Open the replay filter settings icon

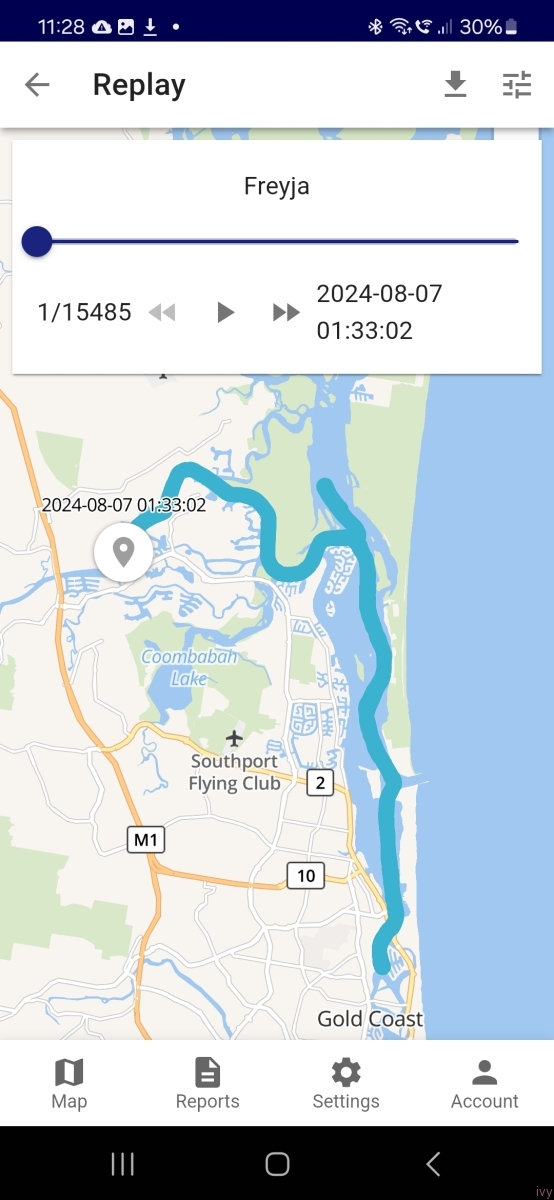point(517,85)
